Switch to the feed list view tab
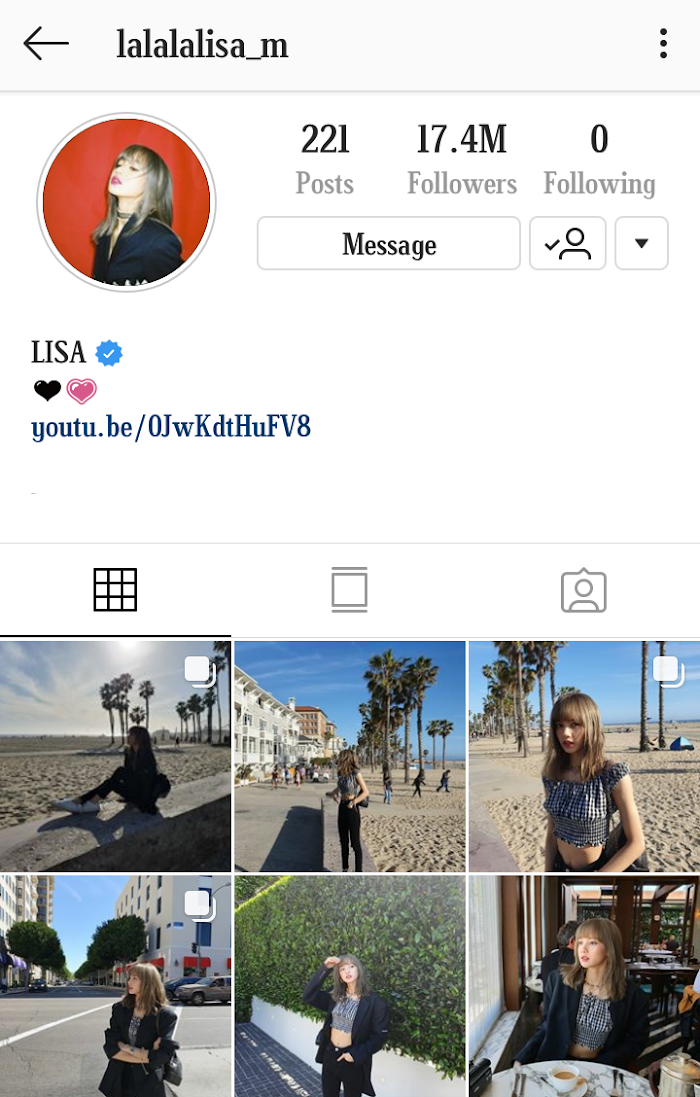The image size is (700, 1097). tap(350, 590)
